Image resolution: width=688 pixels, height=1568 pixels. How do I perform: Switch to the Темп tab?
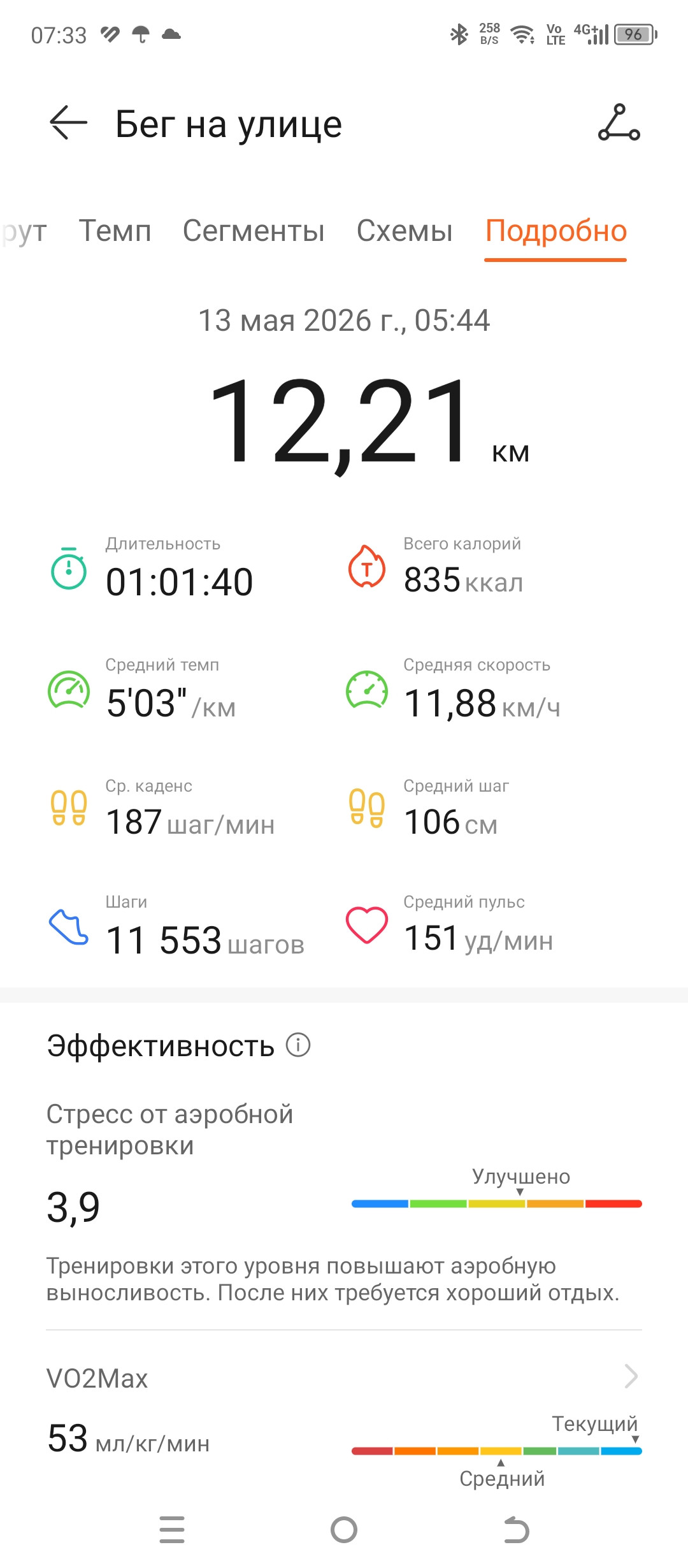pos(115,231)
